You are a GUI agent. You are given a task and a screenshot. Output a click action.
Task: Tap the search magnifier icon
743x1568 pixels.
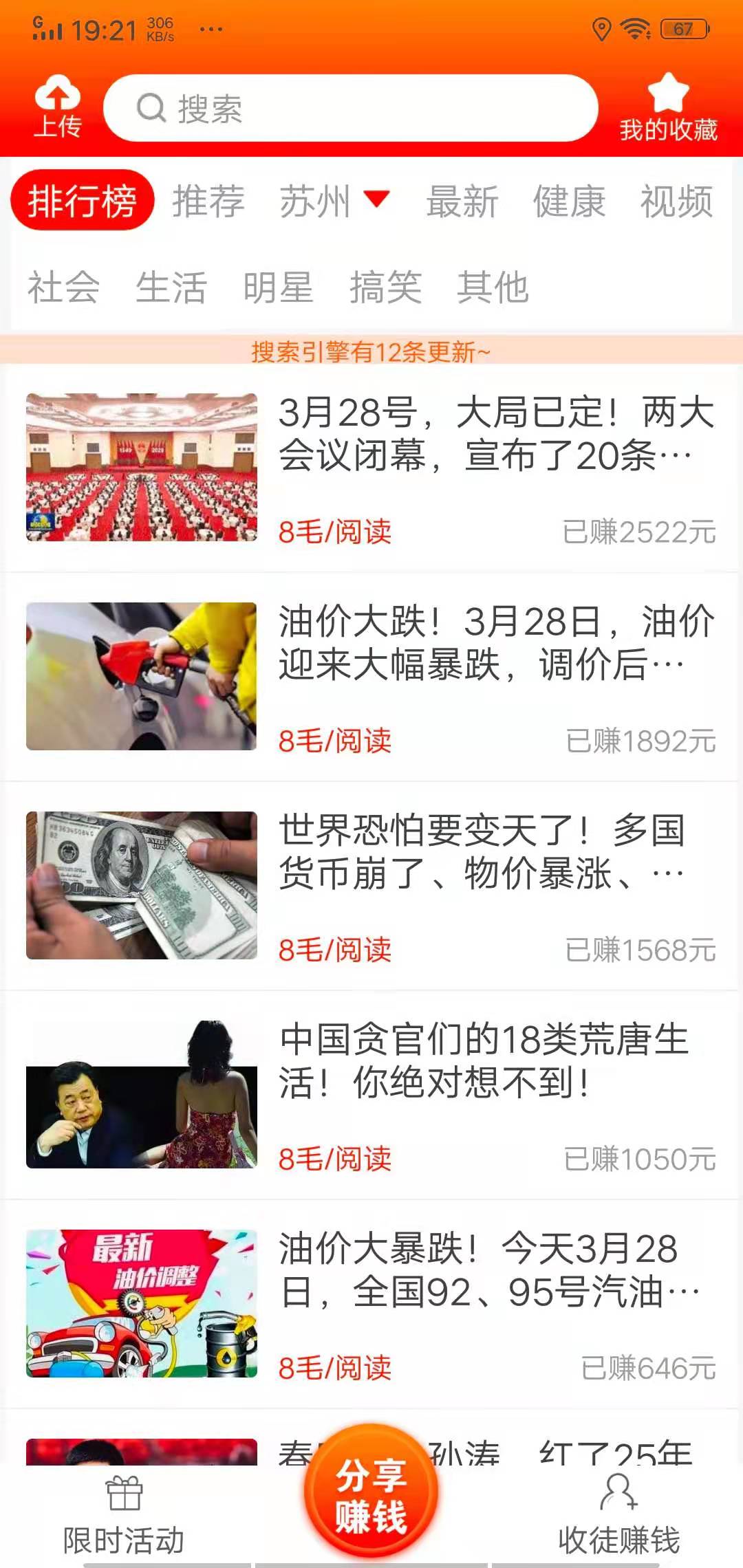click(152, 109)
